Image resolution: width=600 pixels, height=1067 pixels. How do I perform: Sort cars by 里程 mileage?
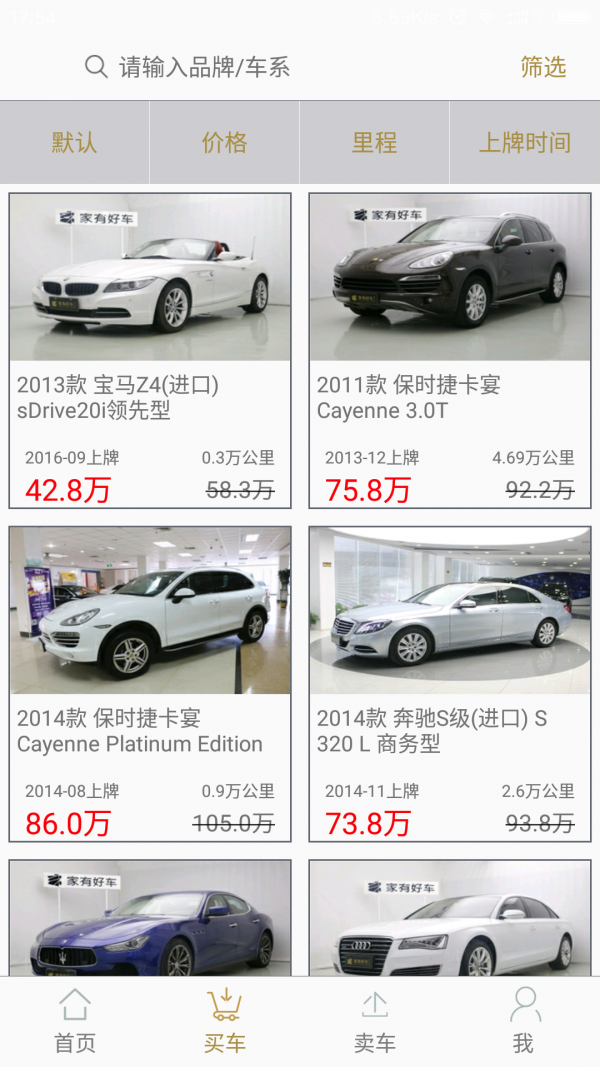point(375,142)
